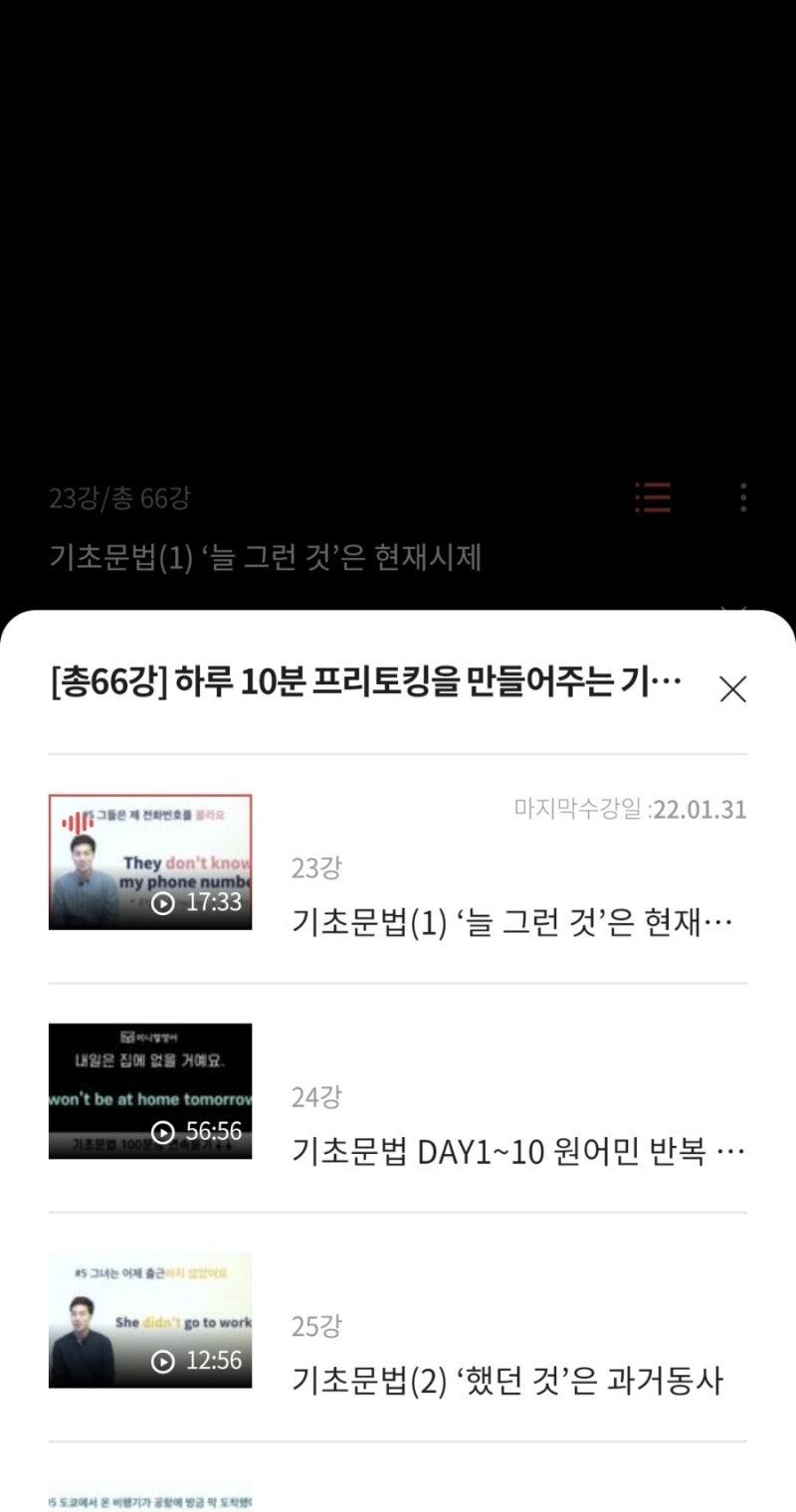Tap the 12:56 video thumbnail

[x=150, y=1319]
